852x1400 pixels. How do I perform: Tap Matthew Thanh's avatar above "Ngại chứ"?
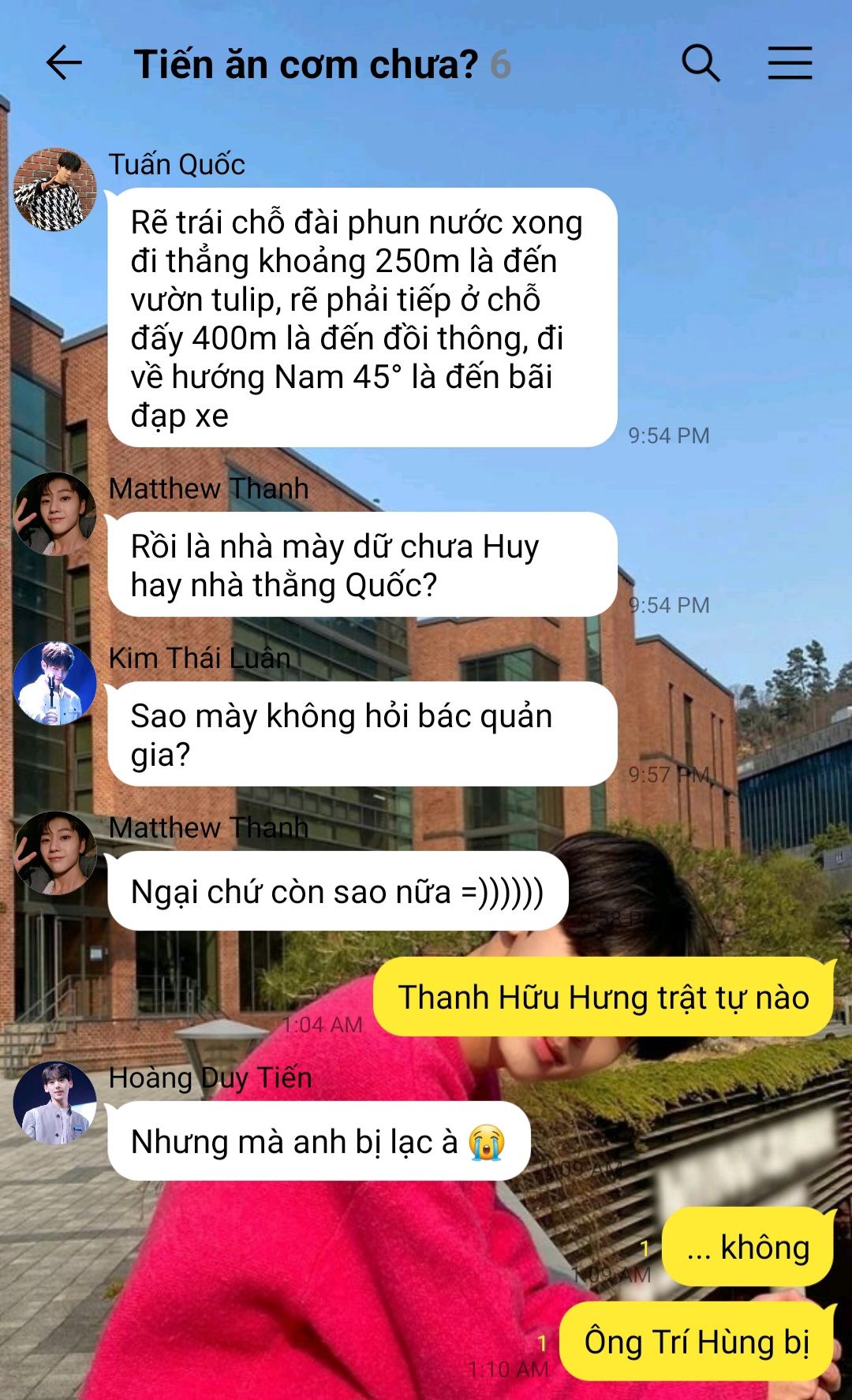coord(54,853)
